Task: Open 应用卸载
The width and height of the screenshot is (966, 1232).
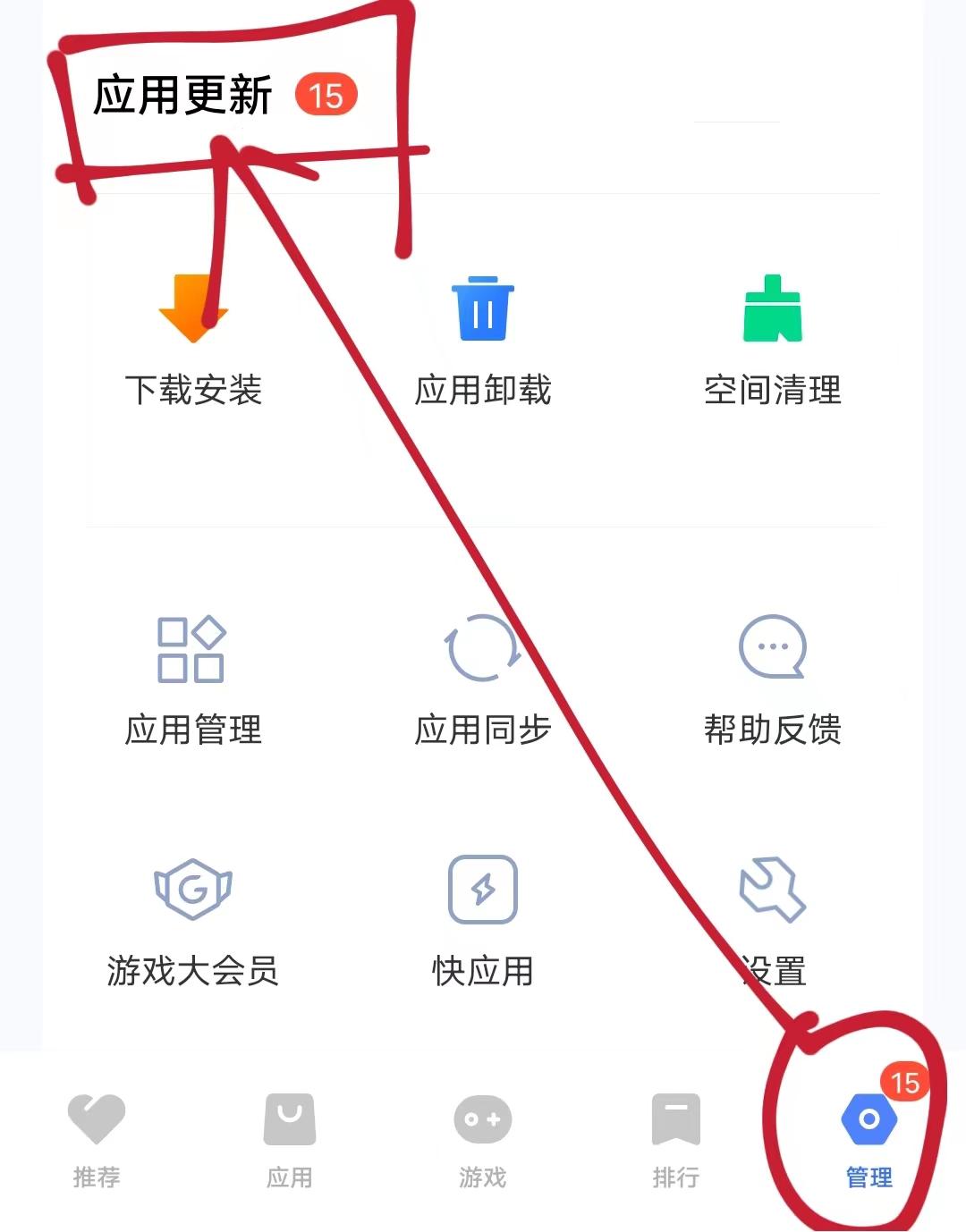Action: 483,340
